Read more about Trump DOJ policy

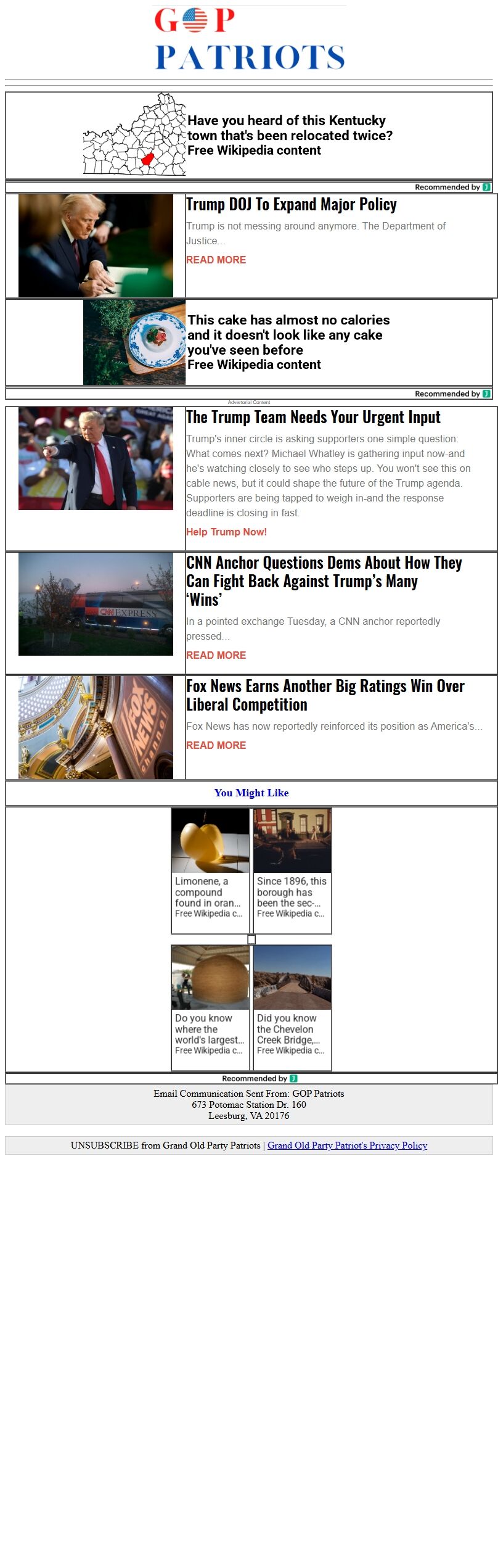[x=216, y=260]
